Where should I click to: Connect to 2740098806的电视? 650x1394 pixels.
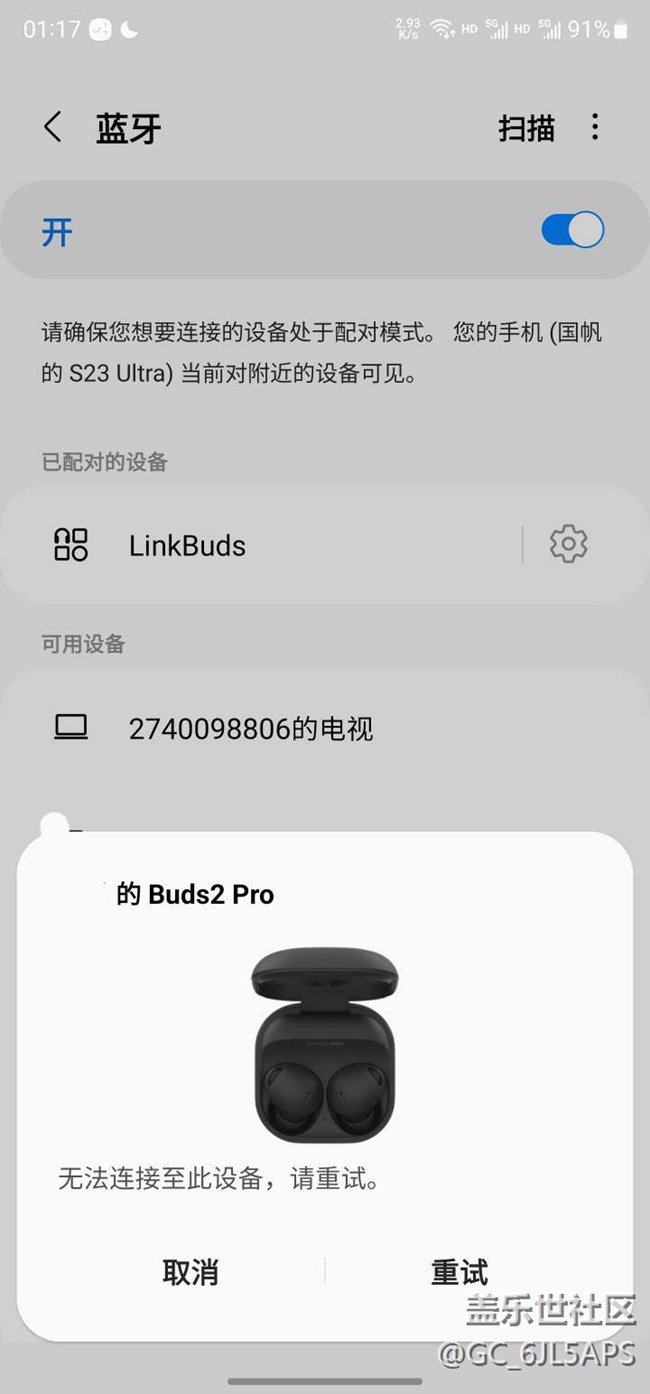(250, 728)
